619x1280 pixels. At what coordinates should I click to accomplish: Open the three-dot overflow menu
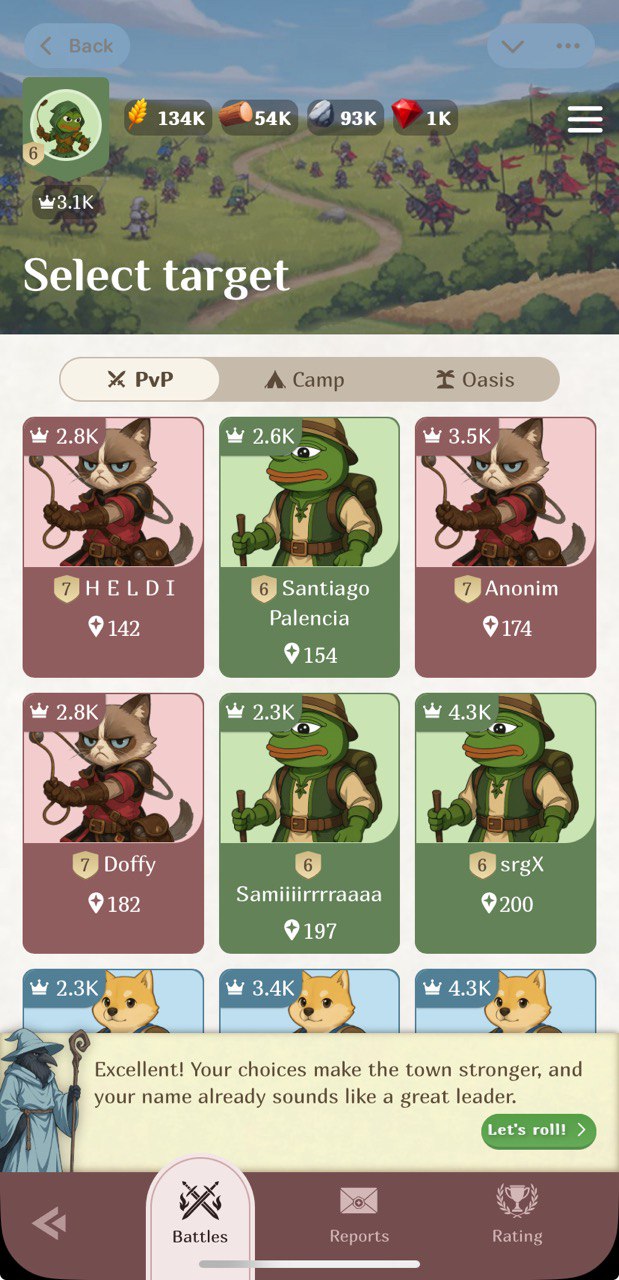567,46
